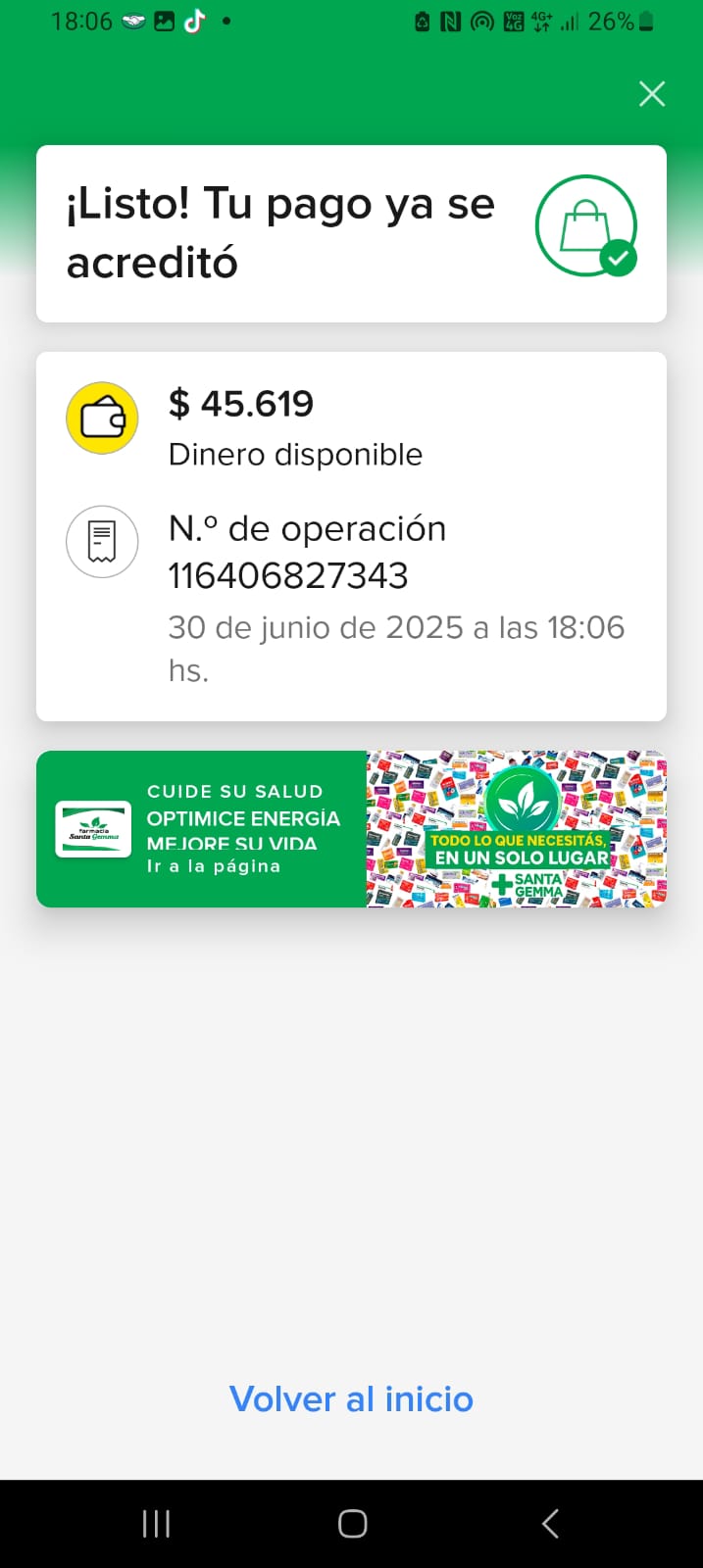Tap Volver al inicio link
Screen dimensions: 703x1568
click(351, 1398)
